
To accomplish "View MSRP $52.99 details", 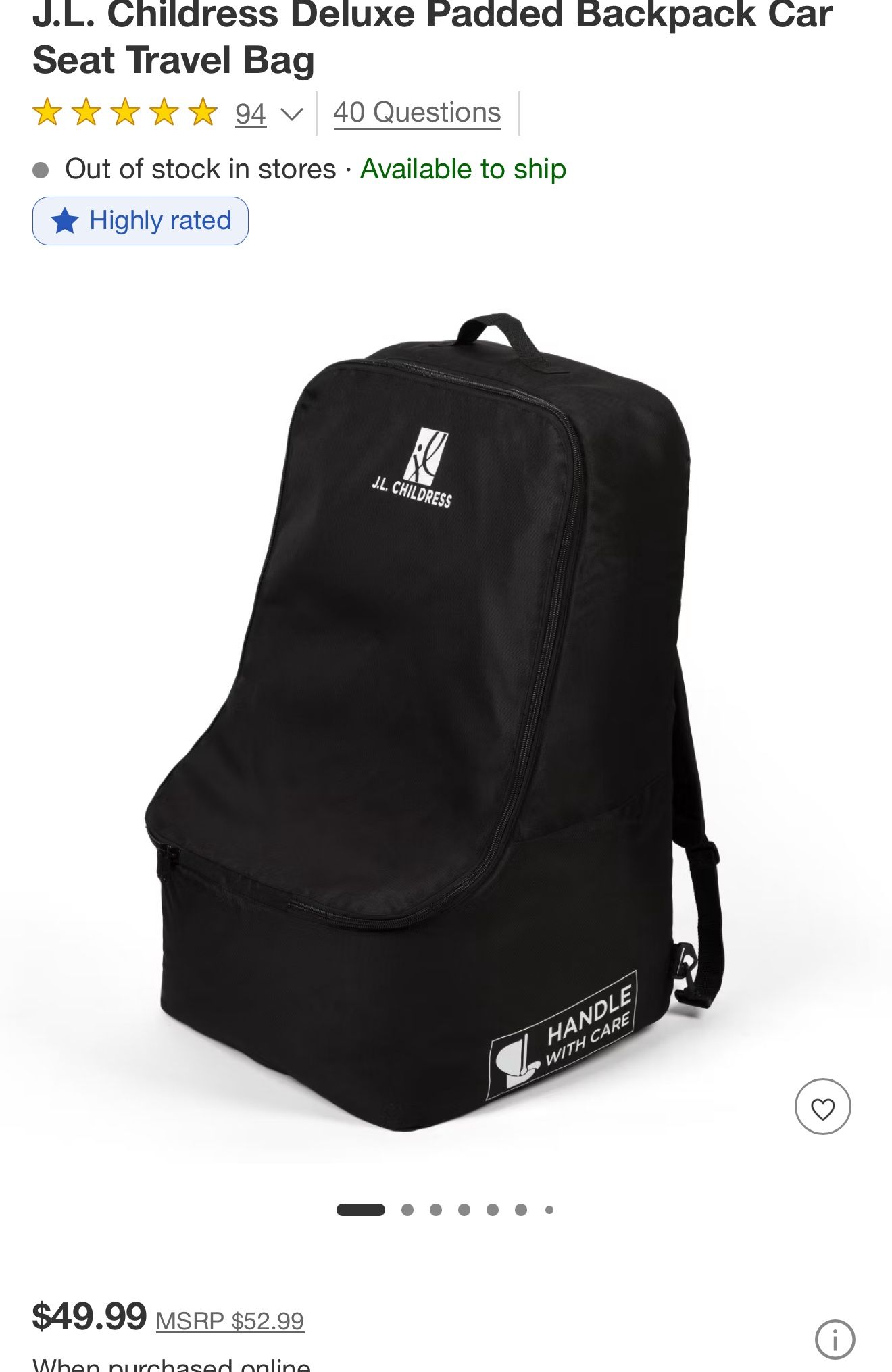I will coord(230,1321).
